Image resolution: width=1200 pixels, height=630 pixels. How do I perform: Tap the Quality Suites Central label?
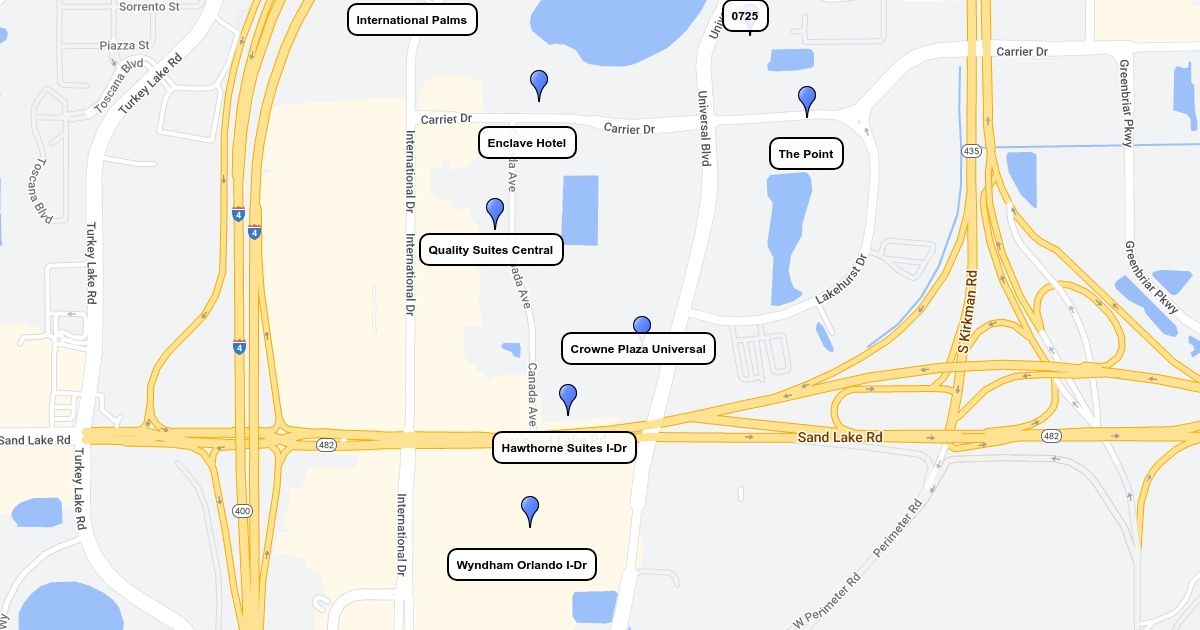click(x=491, y=250)
